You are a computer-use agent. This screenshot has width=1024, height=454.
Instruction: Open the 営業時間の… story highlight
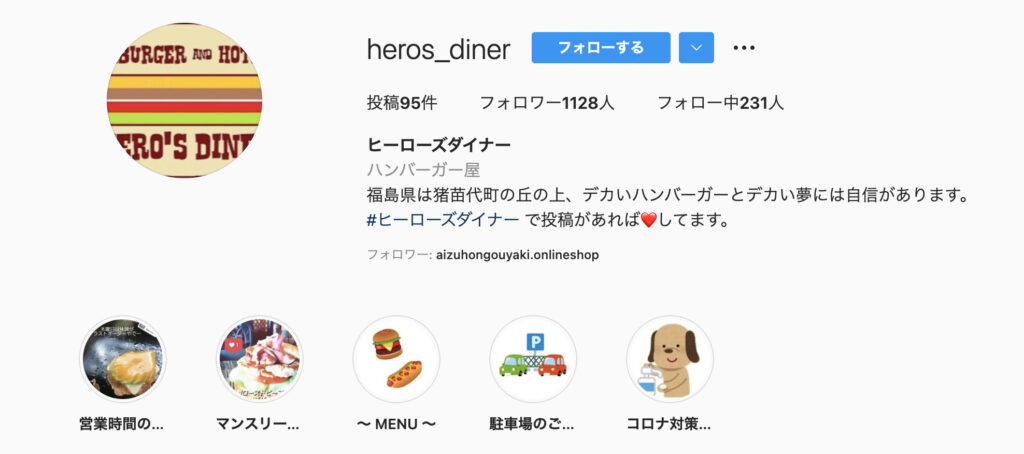(122, 360)
